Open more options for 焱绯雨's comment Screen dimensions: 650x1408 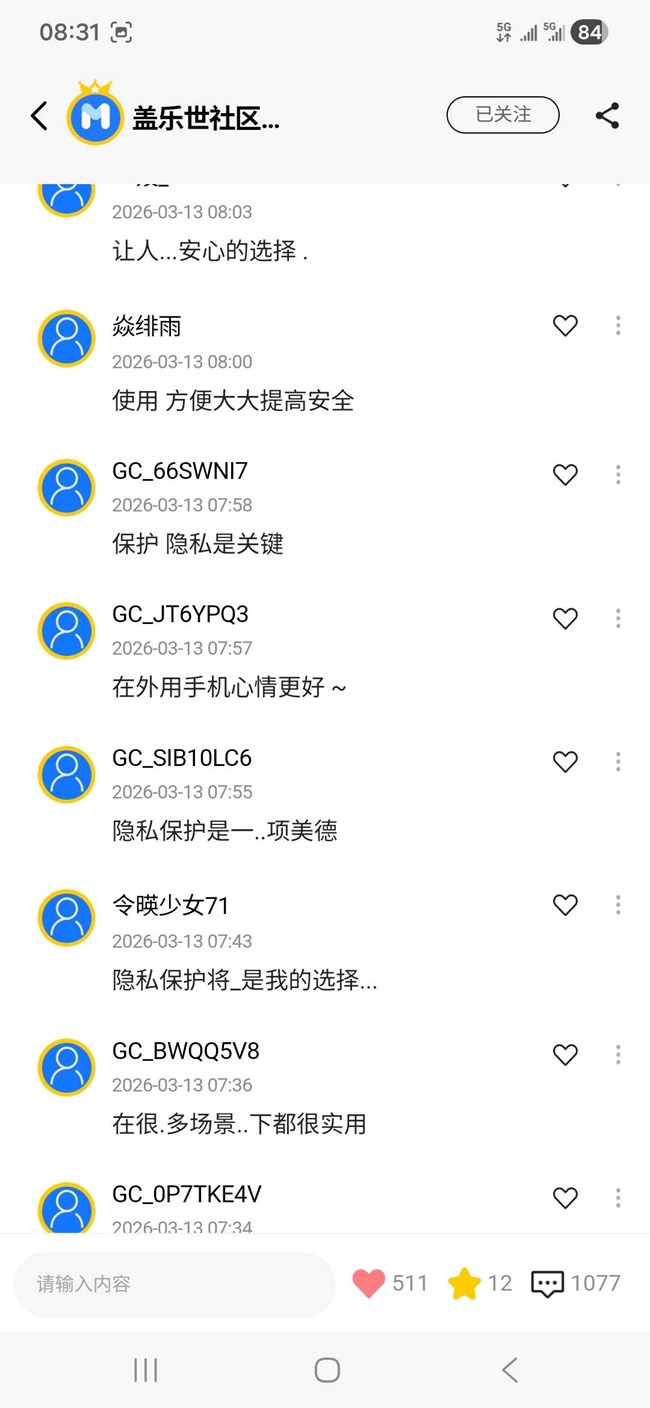(x=618, y=326)
